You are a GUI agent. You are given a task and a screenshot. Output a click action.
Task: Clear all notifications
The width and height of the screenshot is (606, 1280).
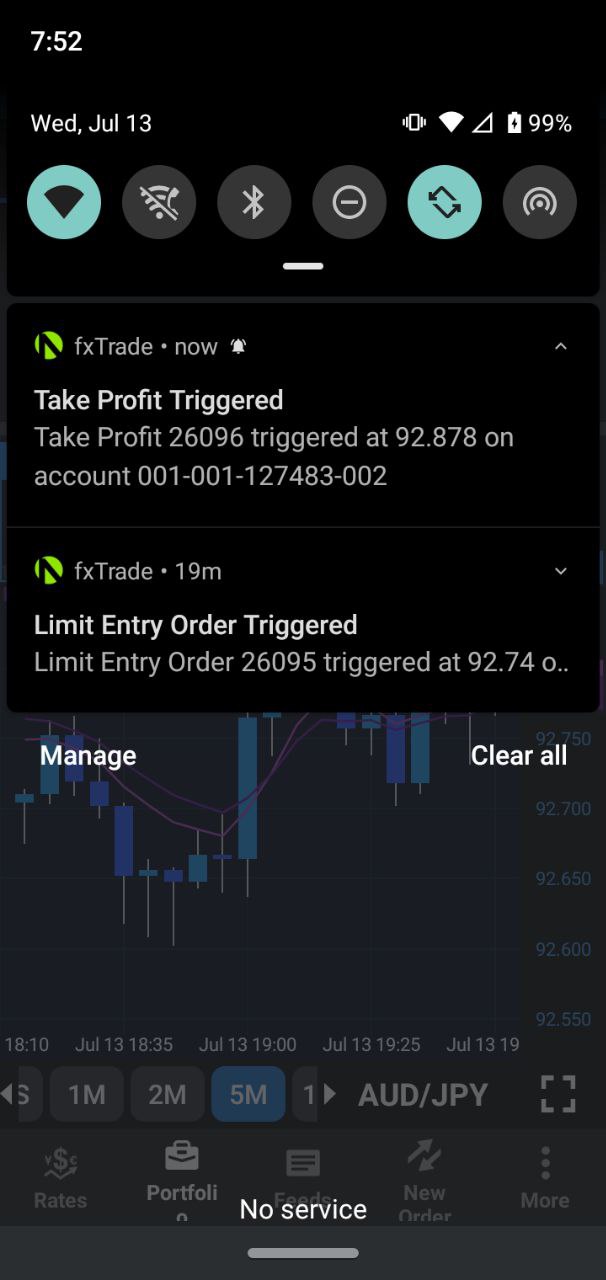pos(518,755)
